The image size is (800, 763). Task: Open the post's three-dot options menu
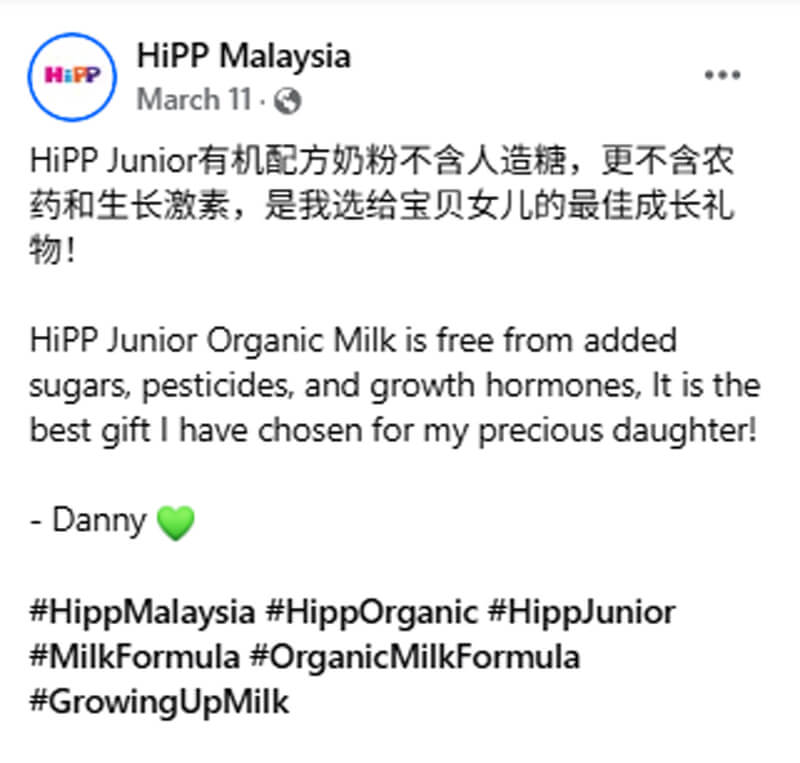[722, 76]
